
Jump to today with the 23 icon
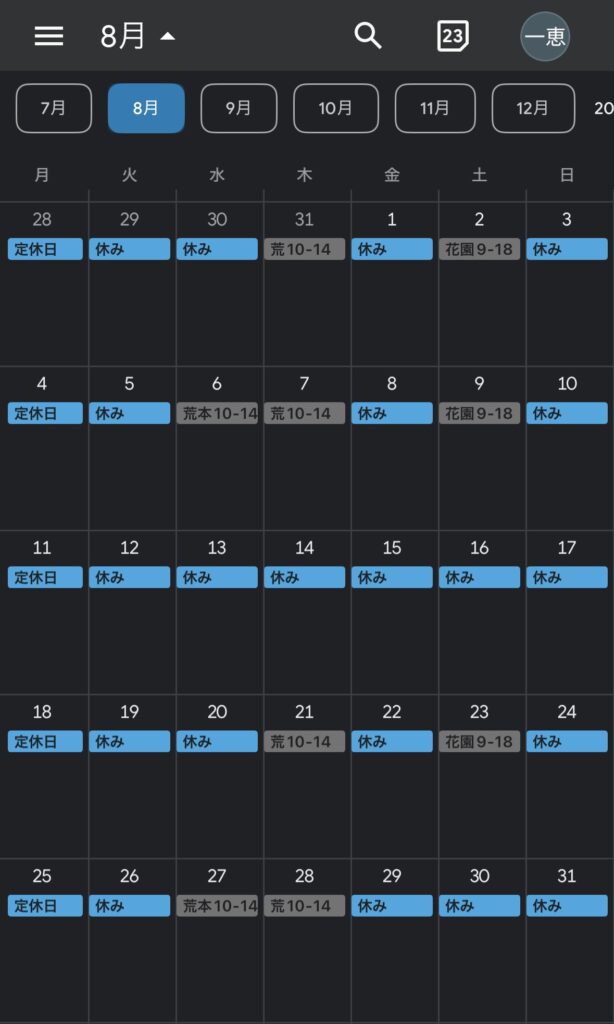tap(453, 36)
